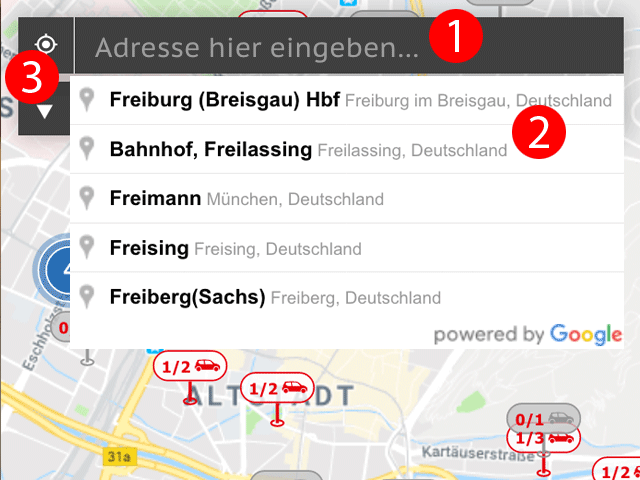Center map on my current location
The image size is (640, 480).
click(45, 45)
